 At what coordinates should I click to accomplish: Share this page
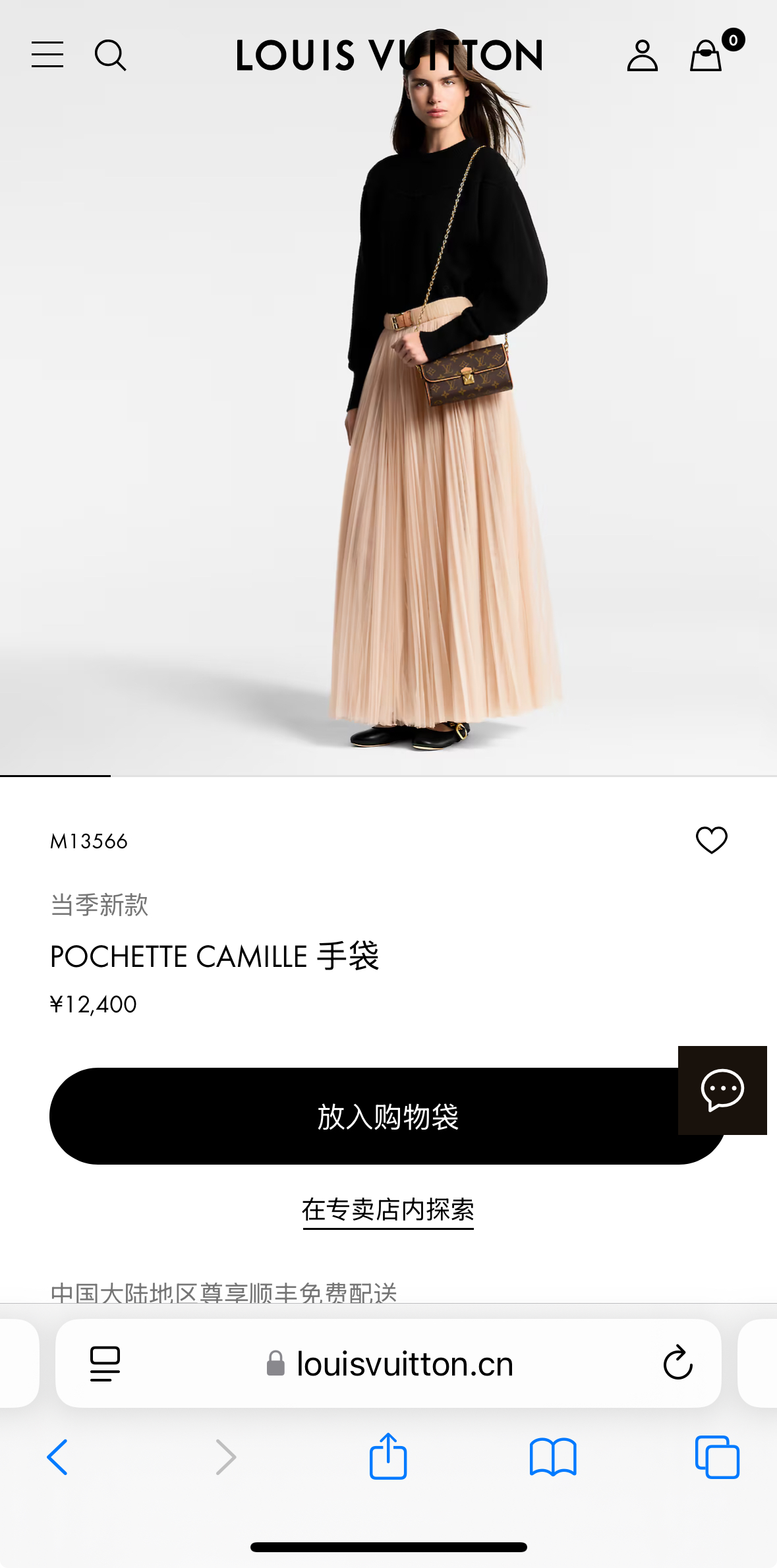pyautogui.click(x=388, y=1457)
